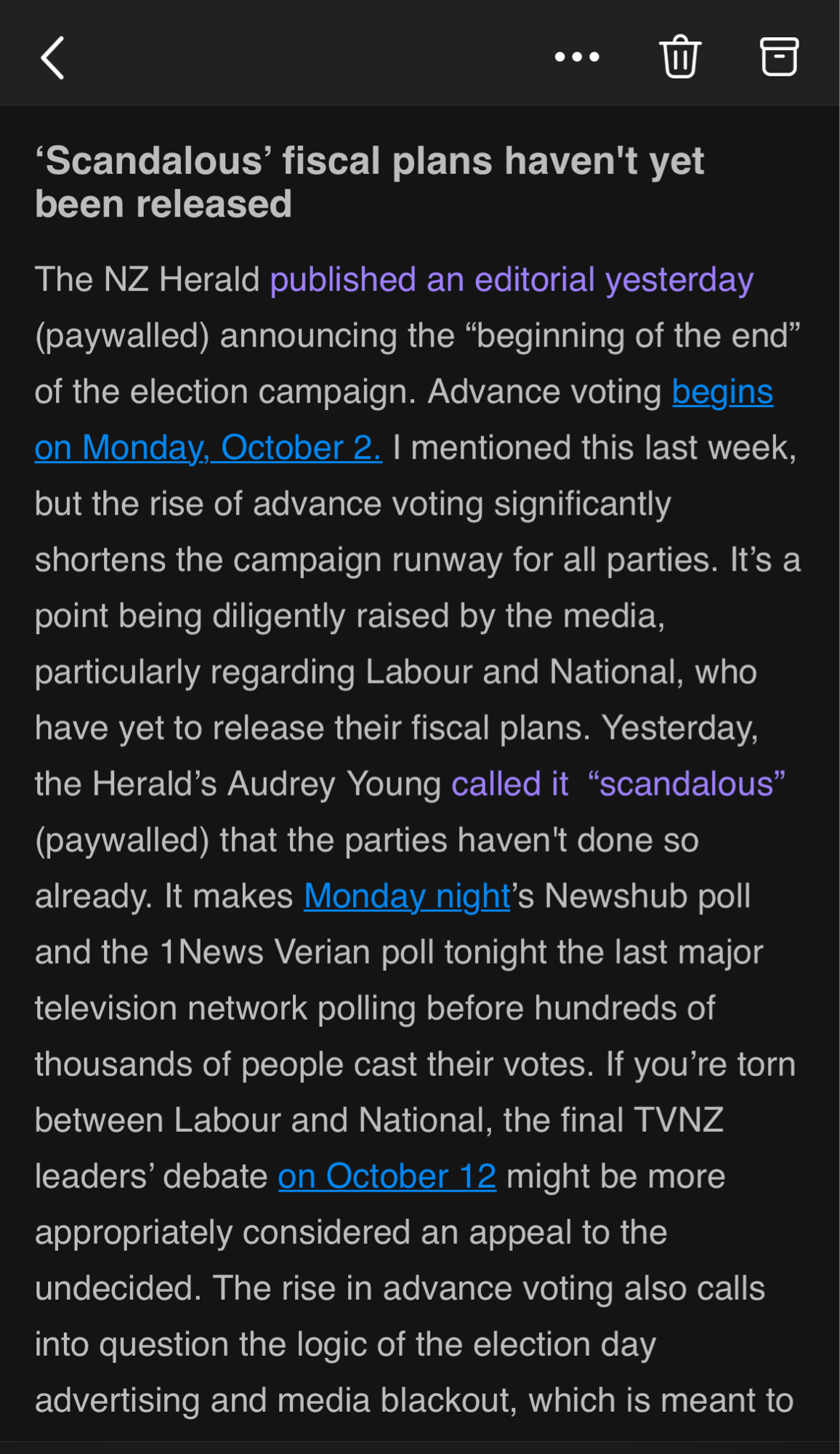Follow the 'begins on Monday, October 2.' link
This screenshot has height=1454, width=840.
click(208, 448)
